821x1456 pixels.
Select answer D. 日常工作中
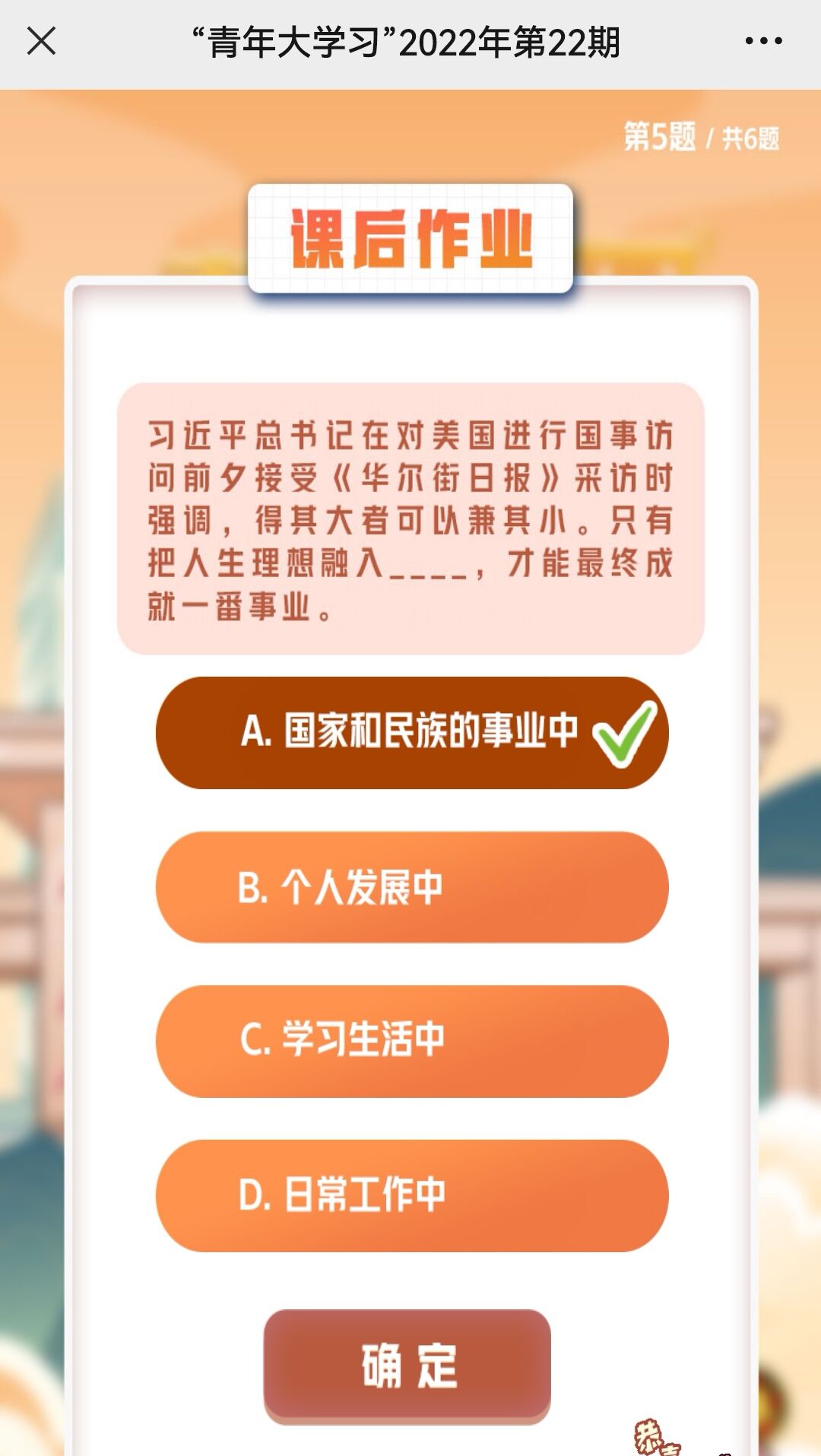(x=411, y=1195)
